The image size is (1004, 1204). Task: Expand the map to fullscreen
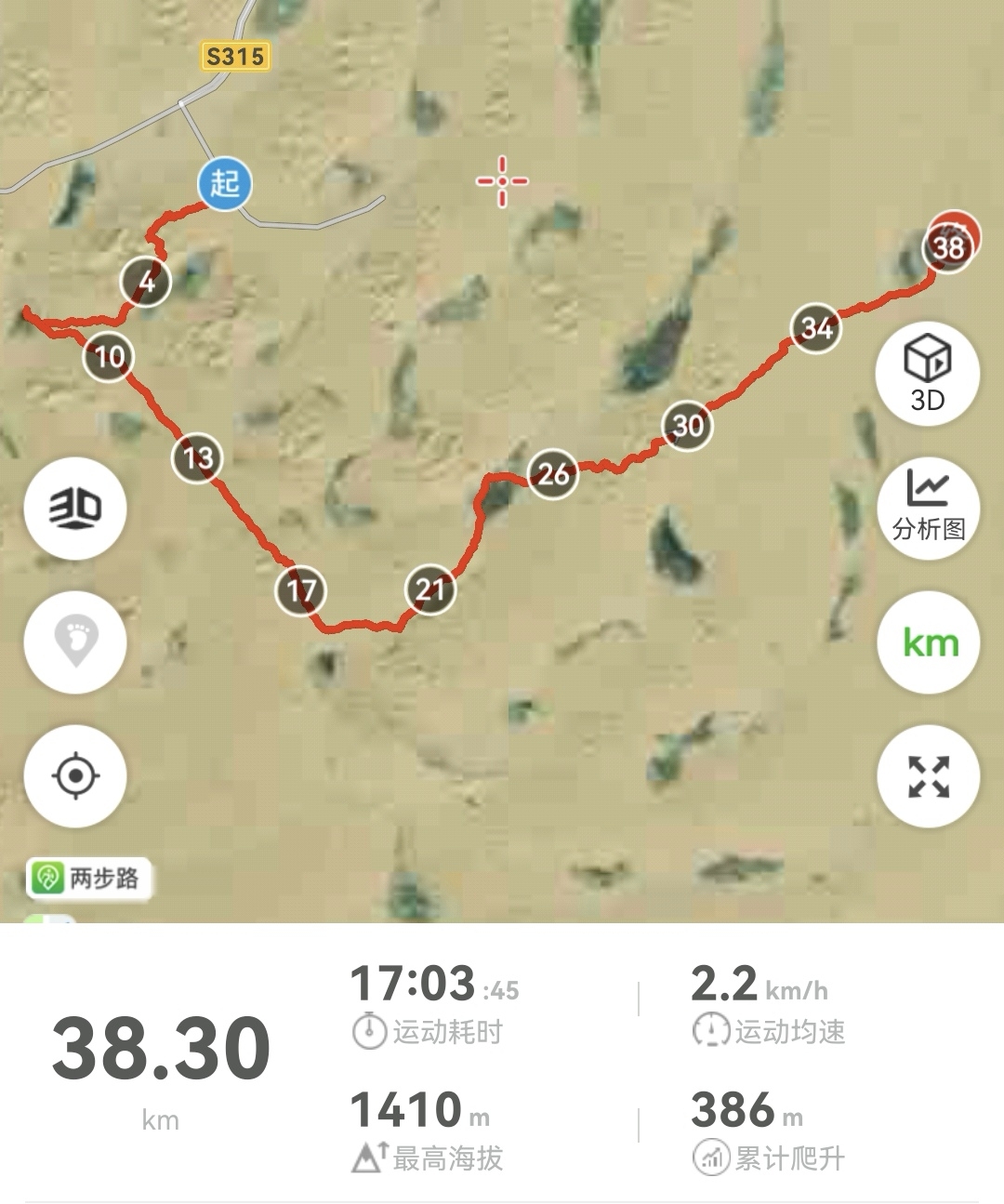coord(928,776)
